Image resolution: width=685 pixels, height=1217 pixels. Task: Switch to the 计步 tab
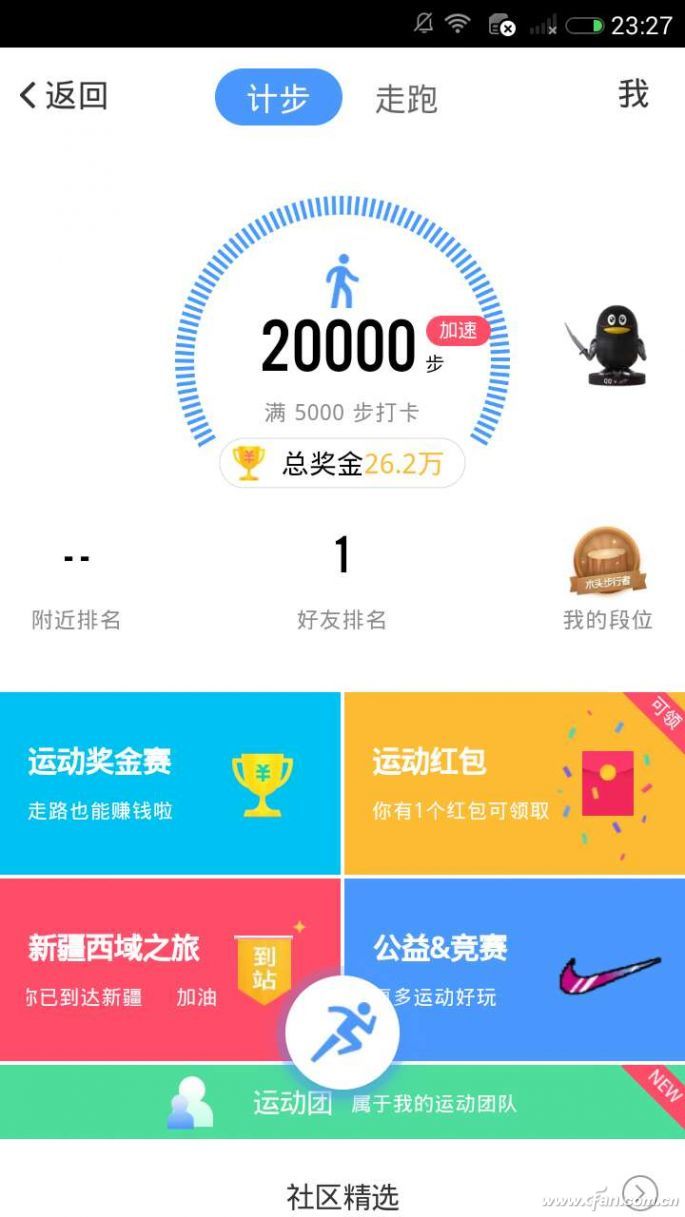[x=278, y=98]
